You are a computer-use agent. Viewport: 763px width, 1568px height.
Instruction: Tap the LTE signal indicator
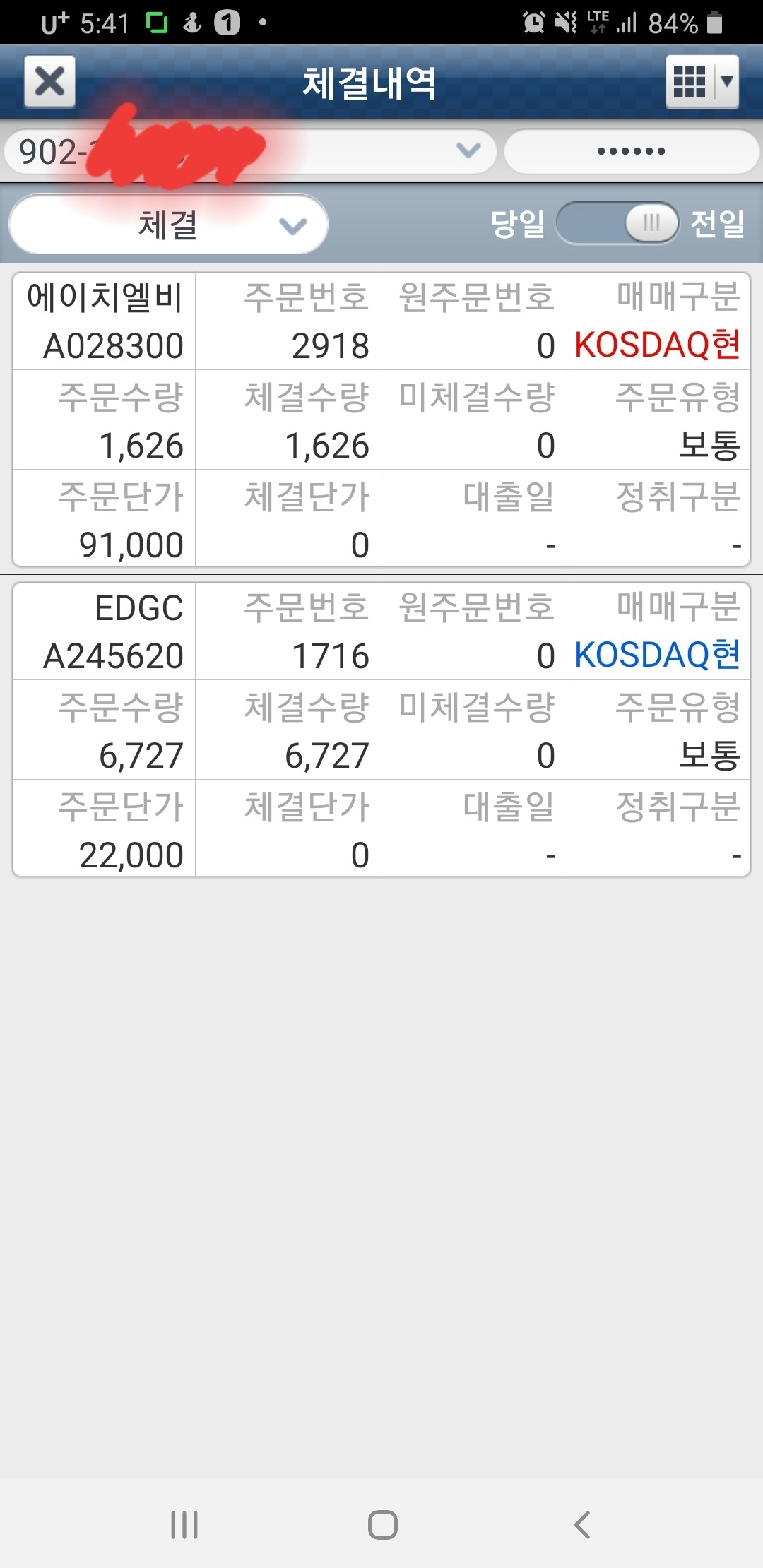(x=597, y=21)
